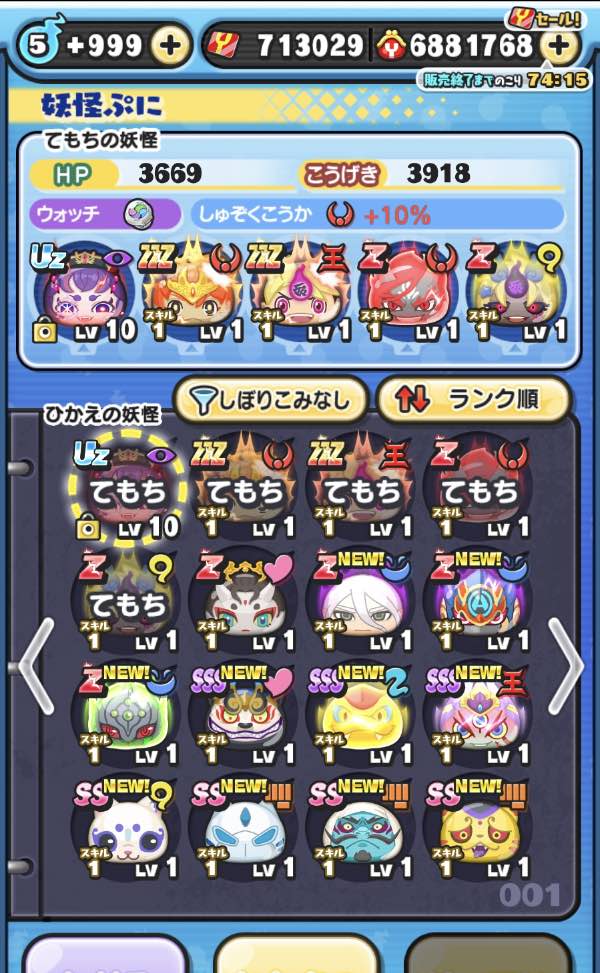Open the しぼりこみなし filter button
This screenshot has width=600, height=973.
[268, 400]
